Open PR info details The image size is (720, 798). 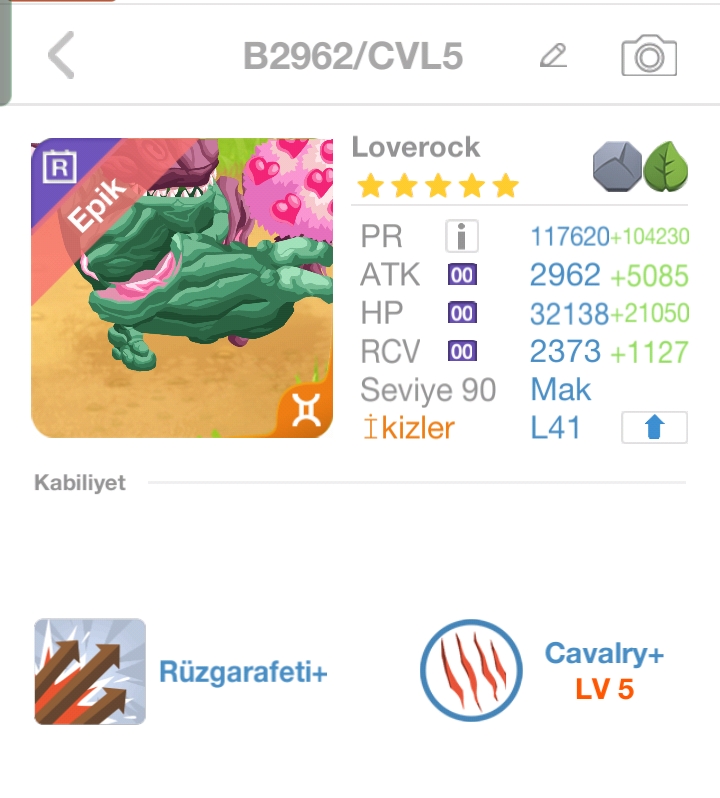pyautogui.click(x=461, y=237)
